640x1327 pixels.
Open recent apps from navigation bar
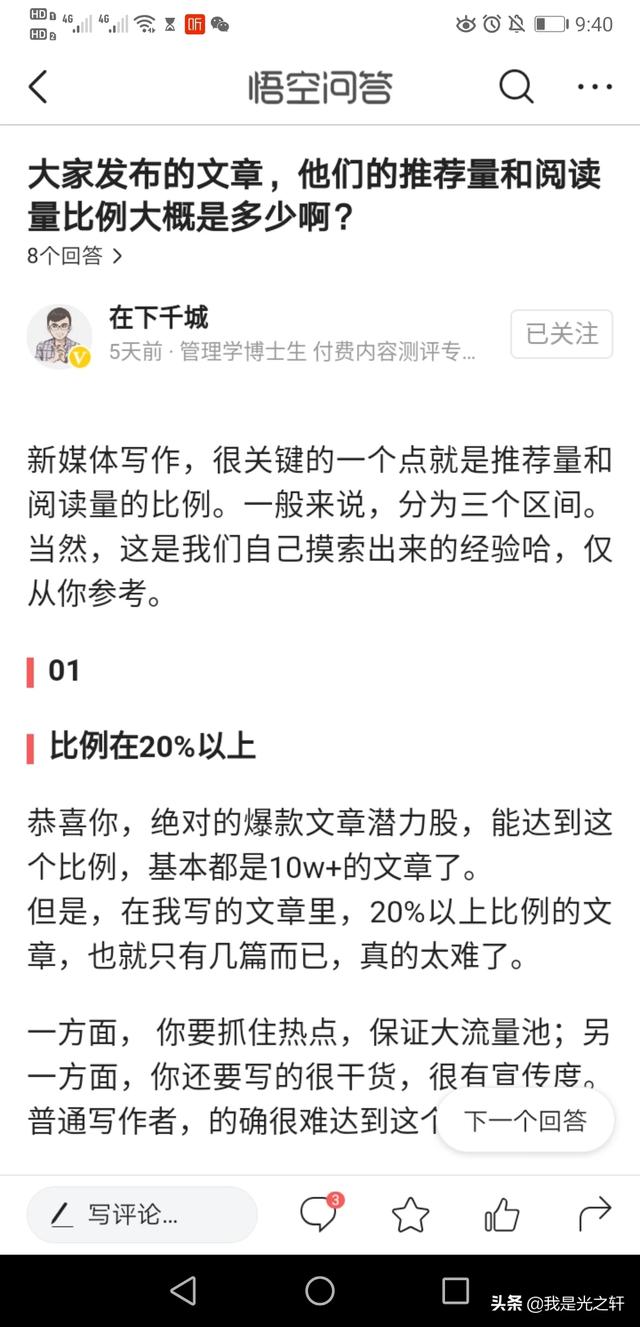[x=455, y=1291]
